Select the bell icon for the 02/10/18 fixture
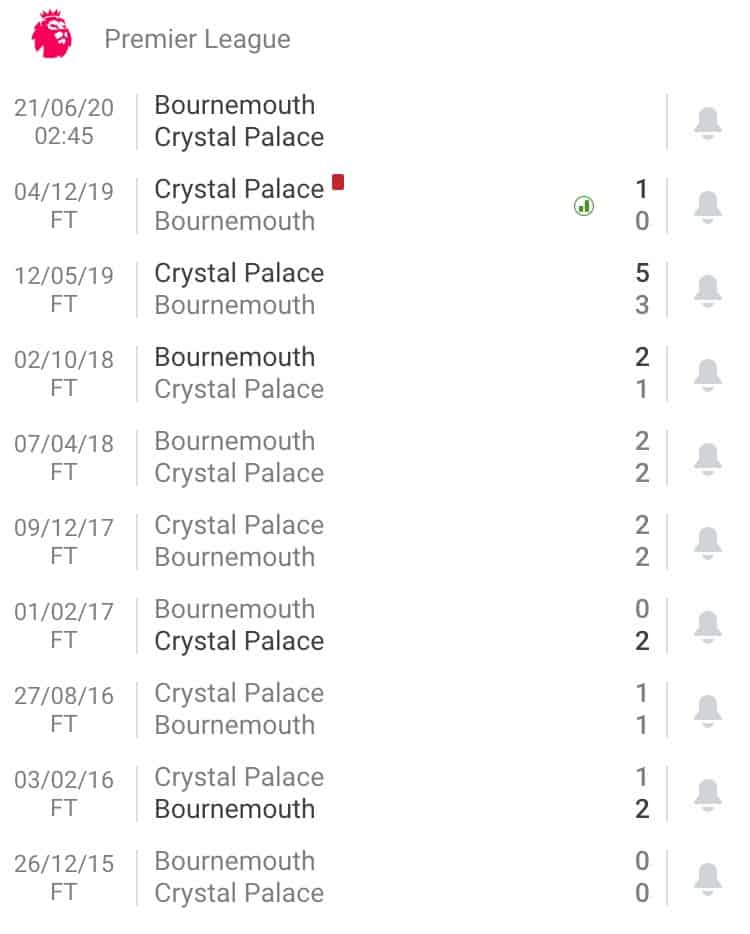Screen dimensions: 750x934 [711, 373]
